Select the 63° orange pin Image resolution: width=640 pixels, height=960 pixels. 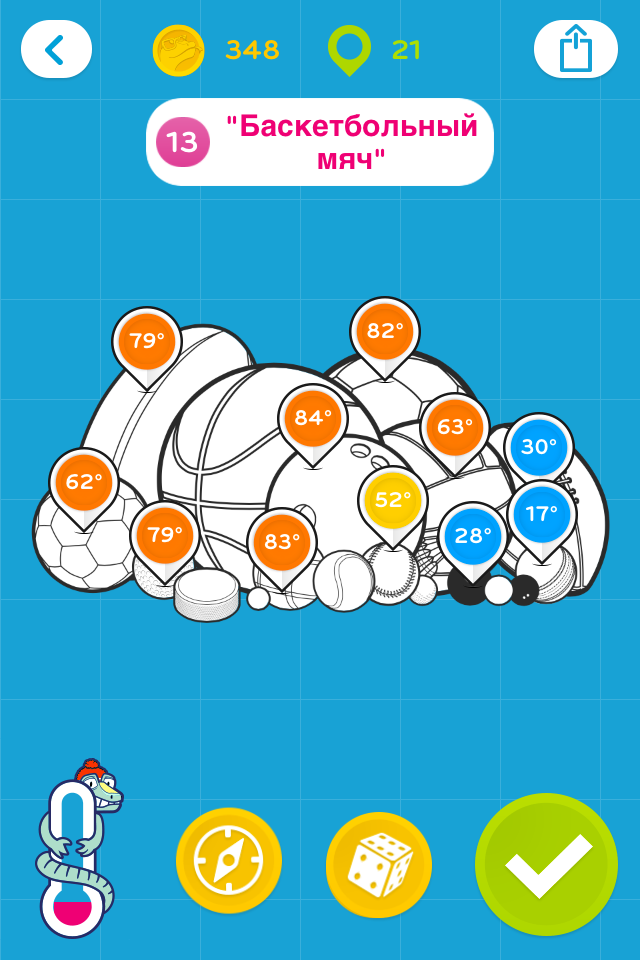454,428
